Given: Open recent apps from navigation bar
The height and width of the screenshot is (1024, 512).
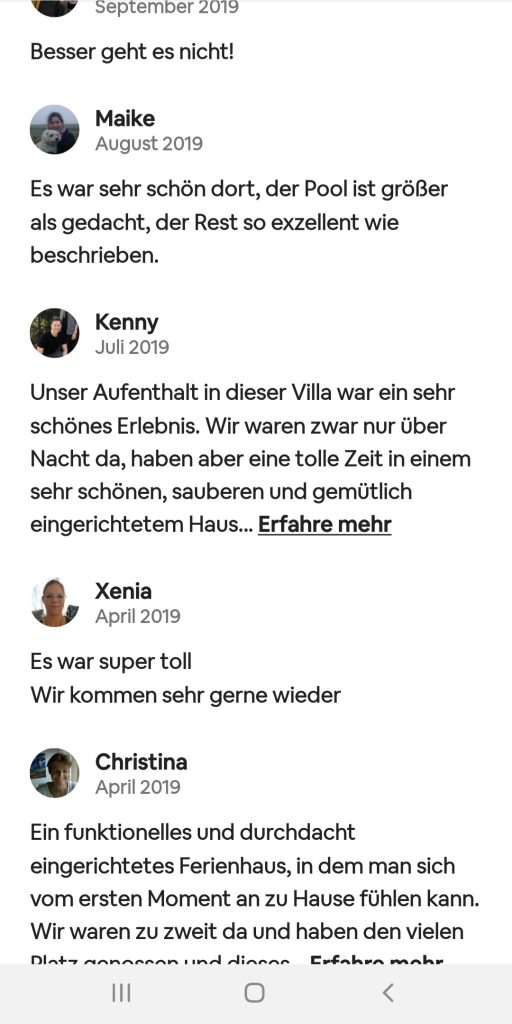Looking at the screenshot, I should 121,993.
